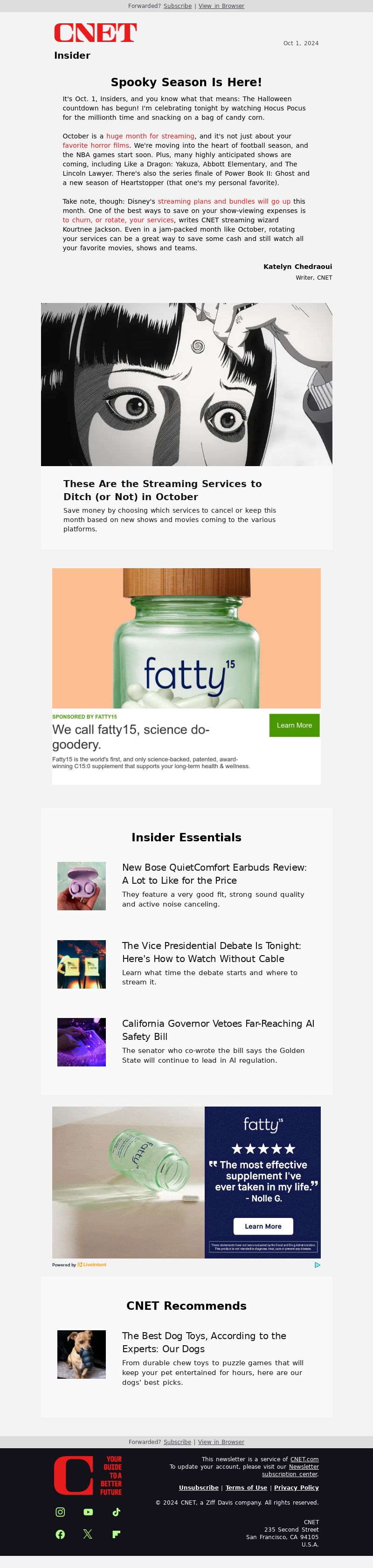Tap Learn More in the fatty15 review ad
This screenshot has height=1568, width=373.
pos(263,1226)
